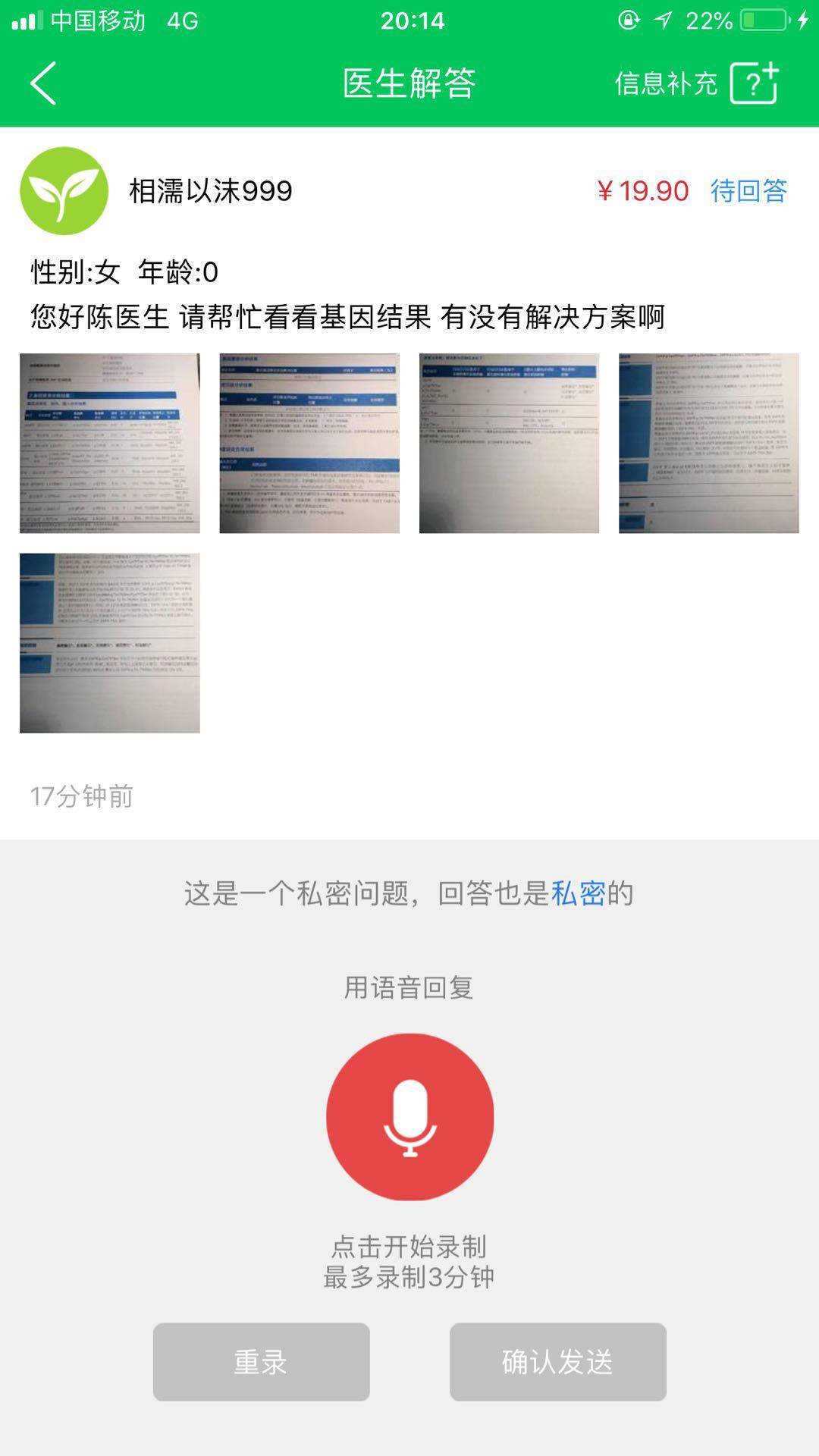View the second report photo
819x1456 pixels.
point(309,444)
